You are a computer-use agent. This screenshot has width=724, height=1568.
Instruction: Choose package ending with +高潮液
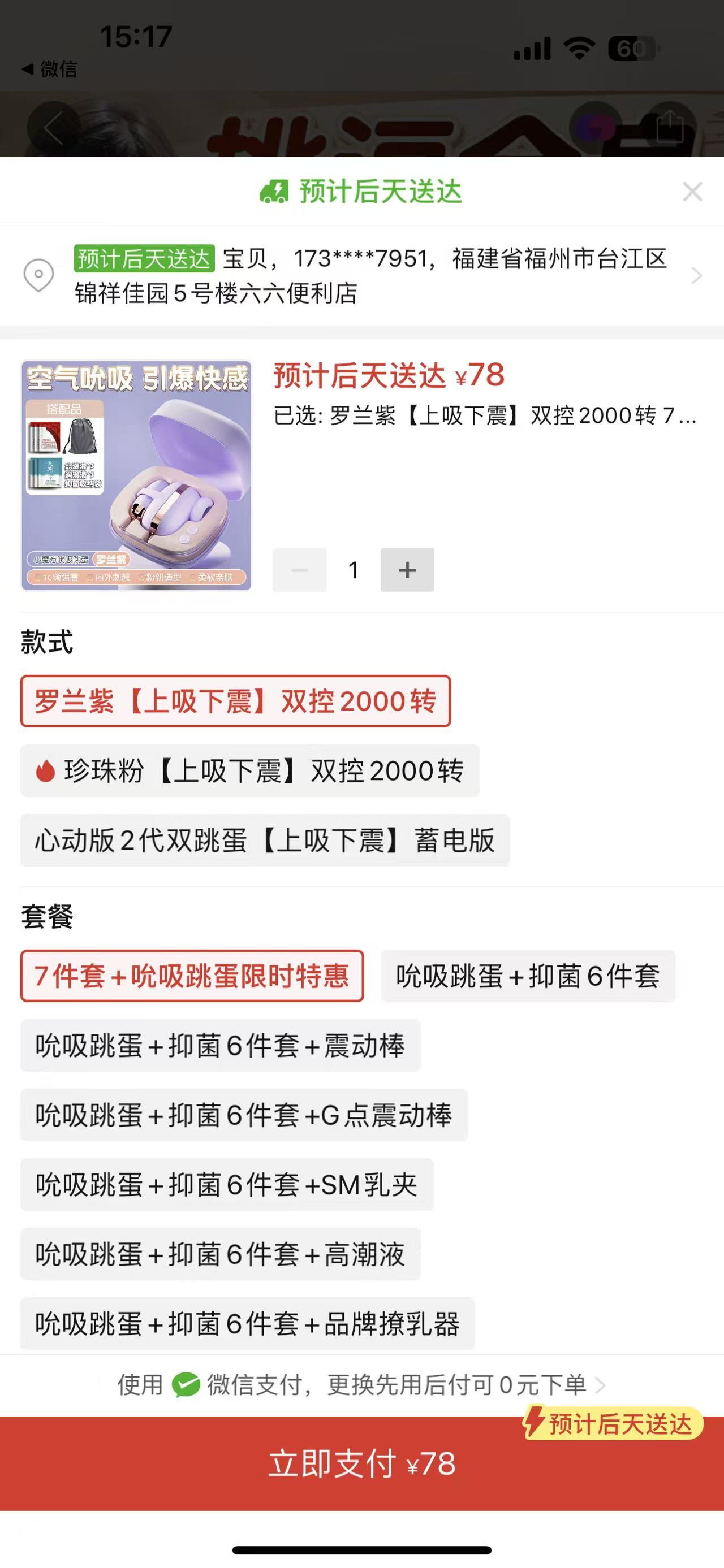coord(221,1254)
